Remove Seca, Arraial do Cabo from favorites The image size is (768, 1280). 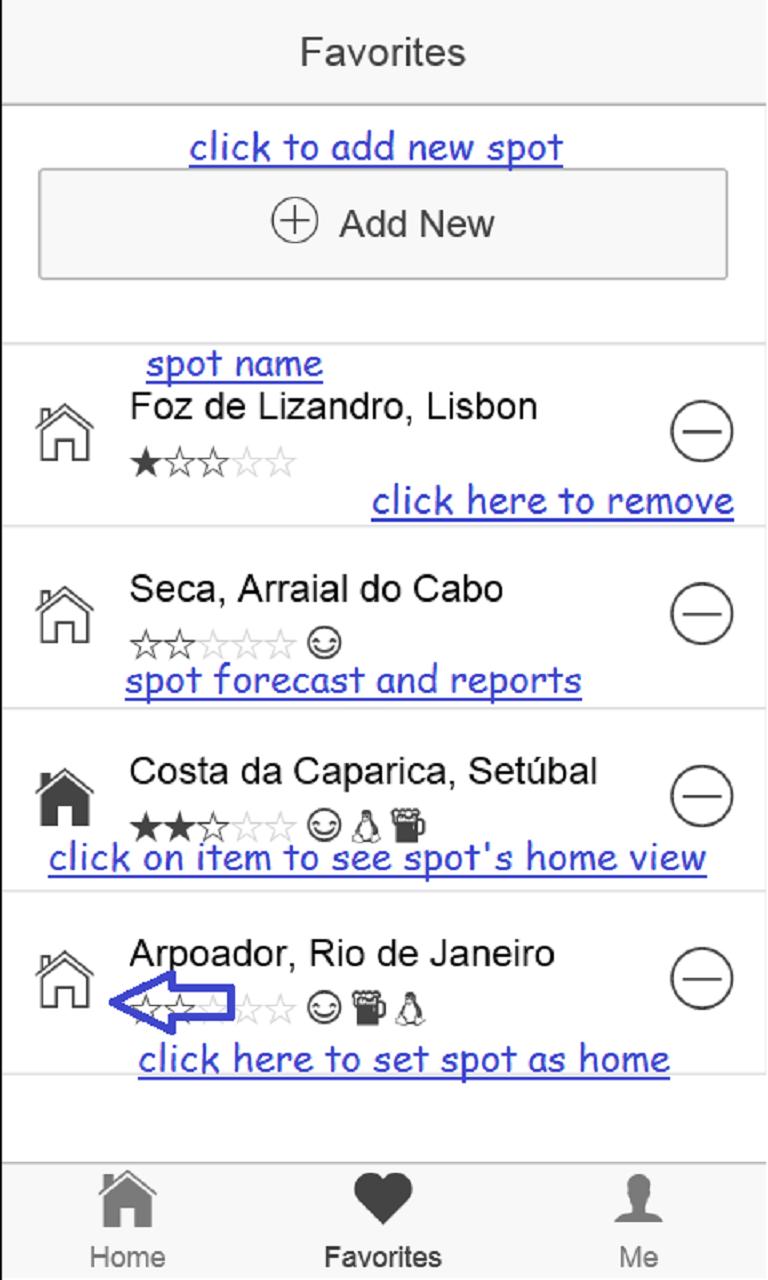701,613
